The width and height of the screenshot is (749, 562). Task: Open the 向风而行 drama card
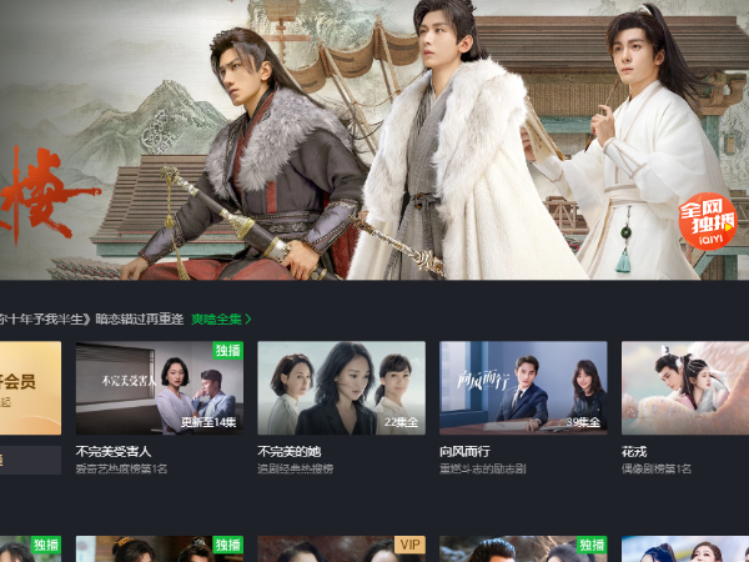point(523,388)
